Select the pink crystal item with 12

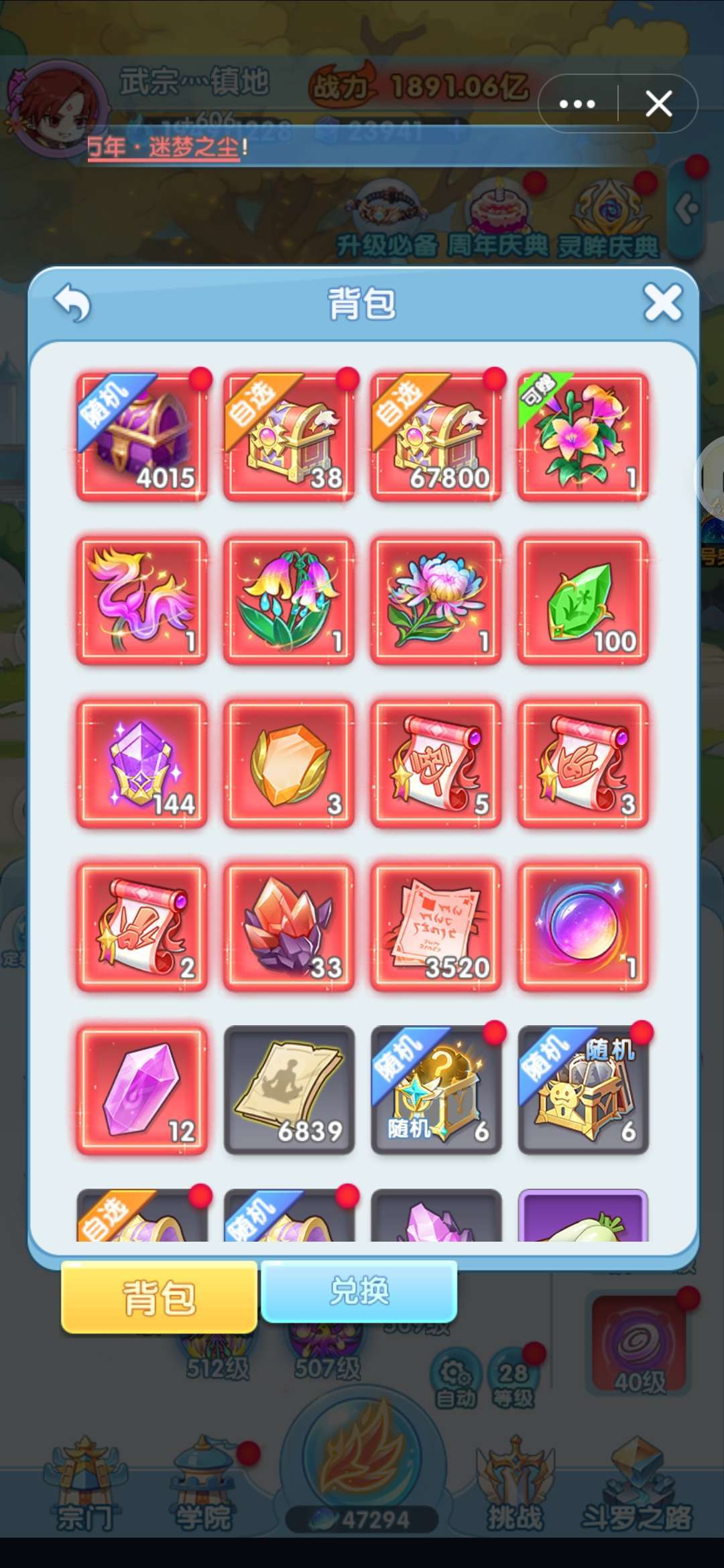(141, 1091)
